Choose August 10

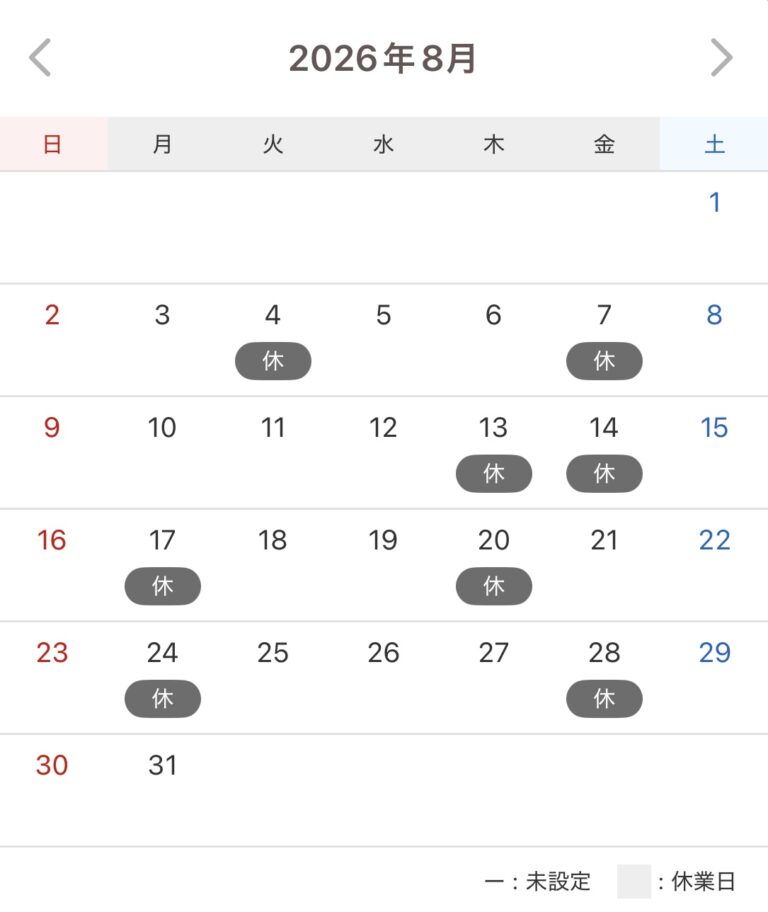click(162, 452)
